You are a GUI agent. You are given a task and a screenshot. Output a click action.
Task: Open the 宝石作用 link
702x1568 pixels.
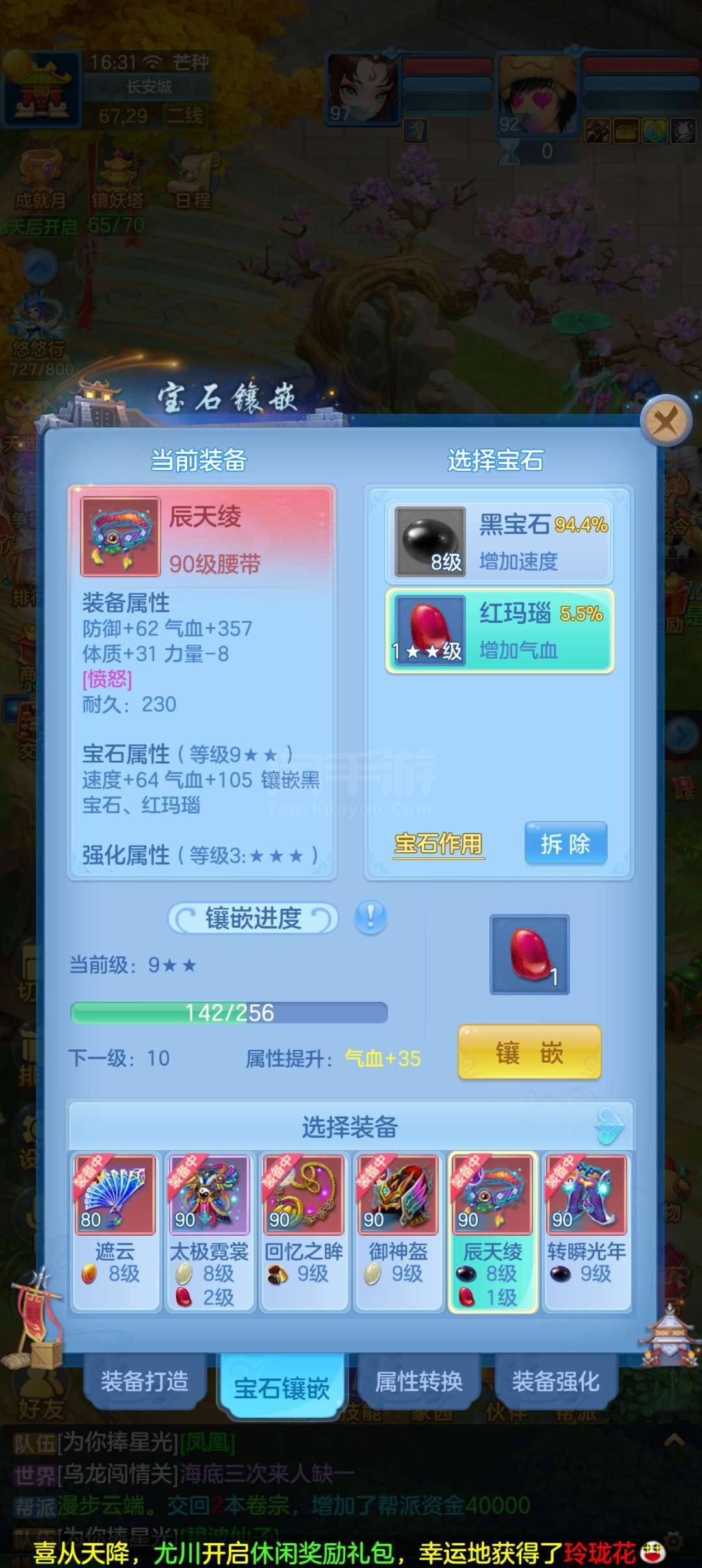pyautogui.click(x=439, y=844)
